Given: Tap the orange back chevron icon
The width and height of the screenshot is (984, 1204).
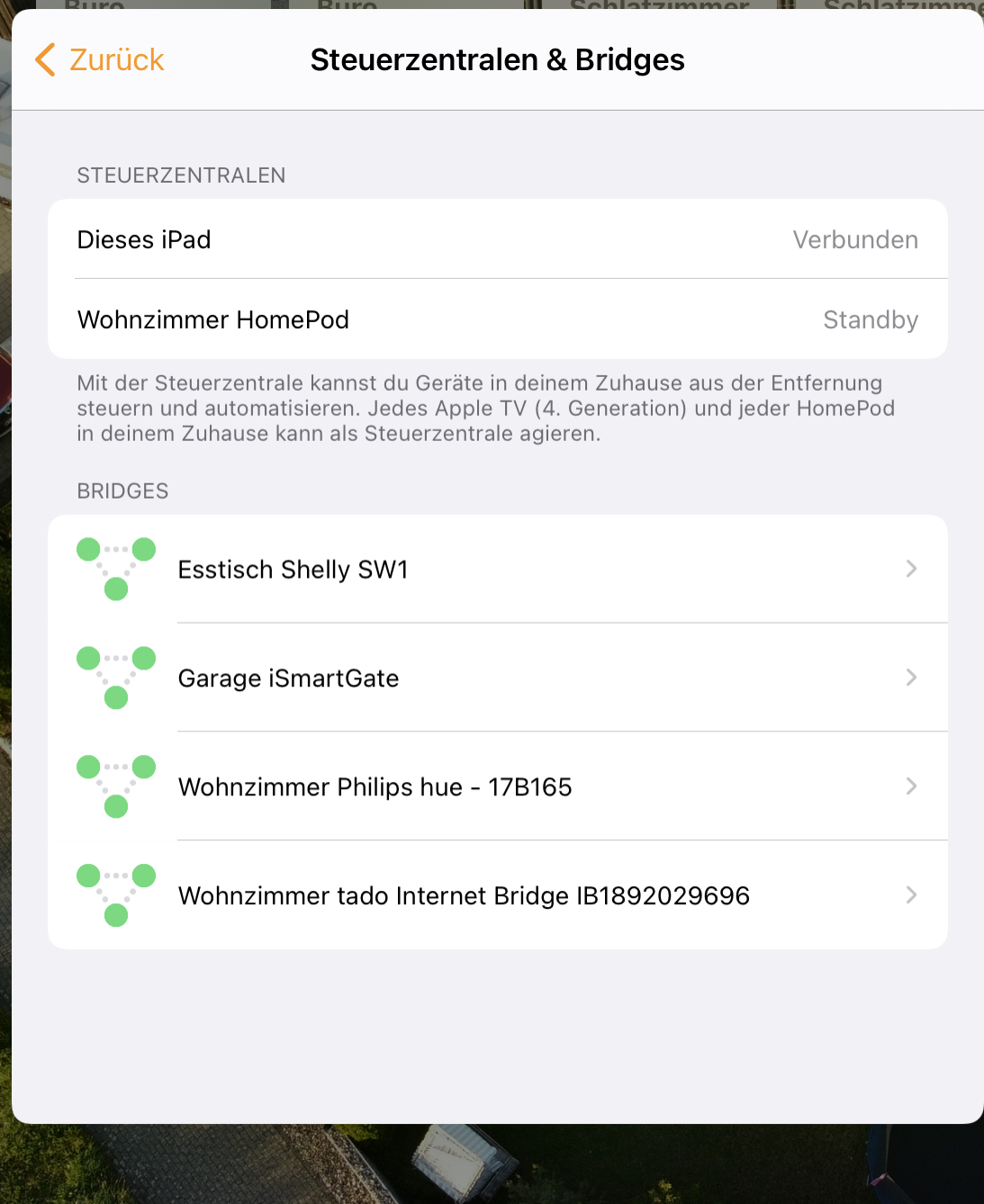Looking at the screenshot, I should (x=43, y=59).
